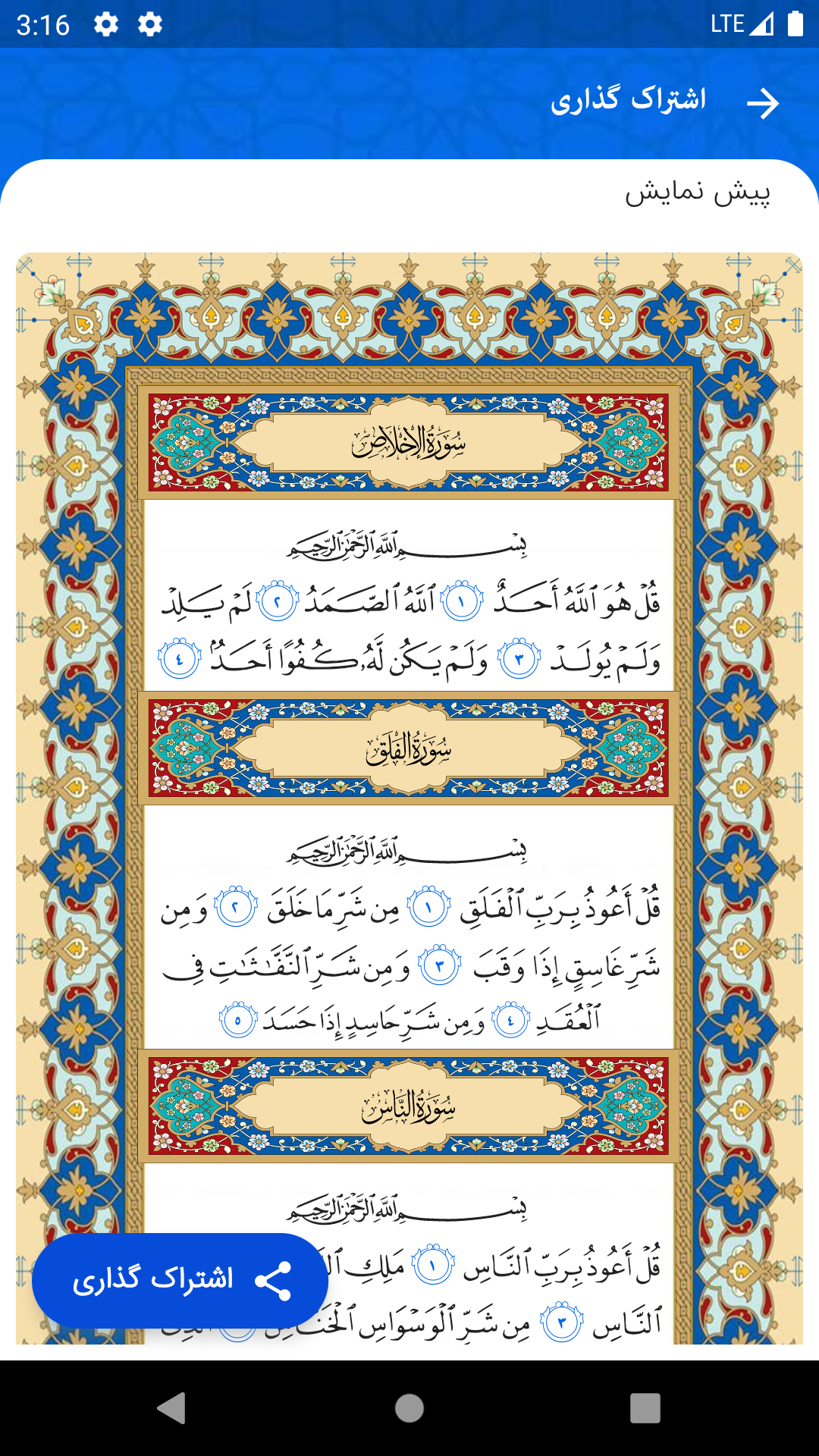Tap the اشتراک گذاری share button
Image resolution: width=819 pixels, height=1456 pixels.
tap(180, 1280)
